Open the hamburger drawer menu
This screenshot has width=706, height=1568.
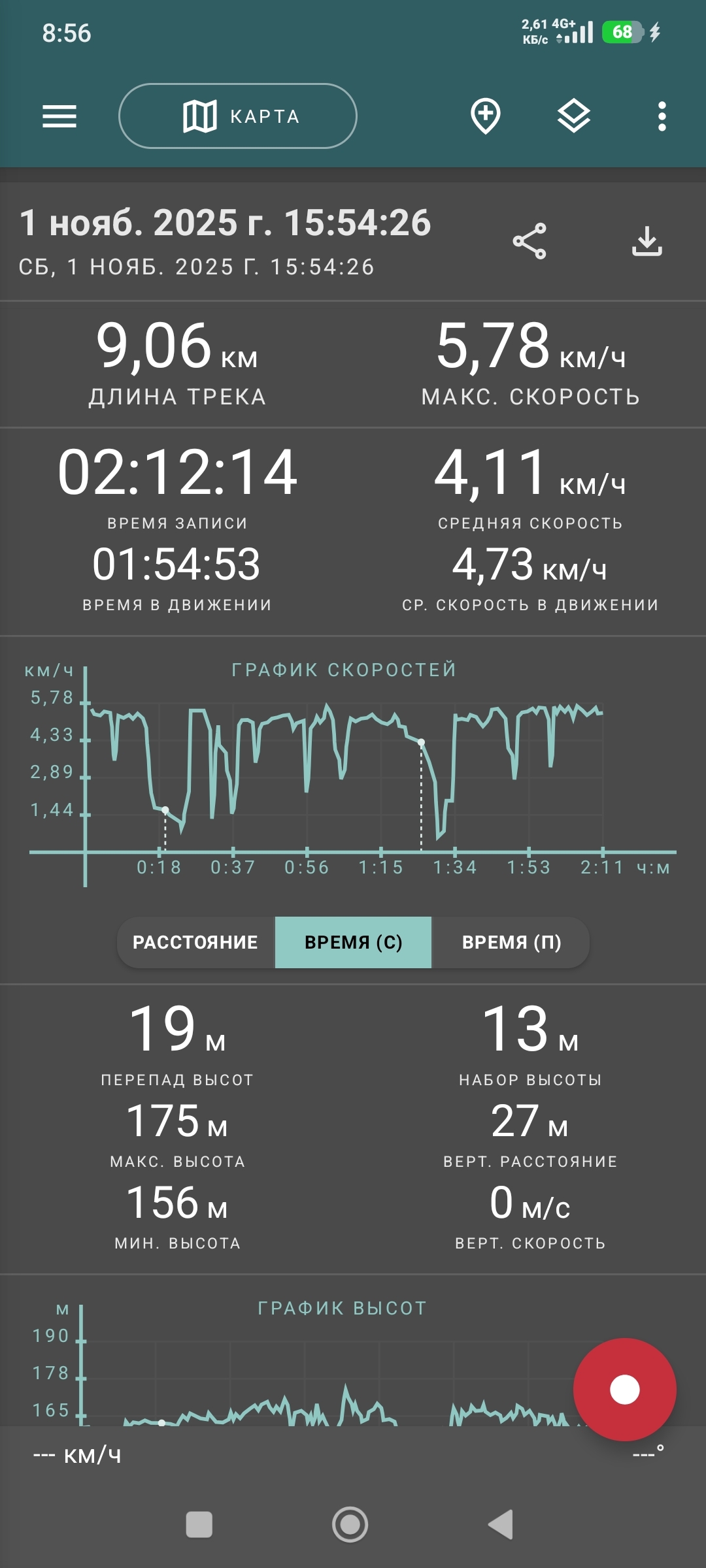pos(59,117)
